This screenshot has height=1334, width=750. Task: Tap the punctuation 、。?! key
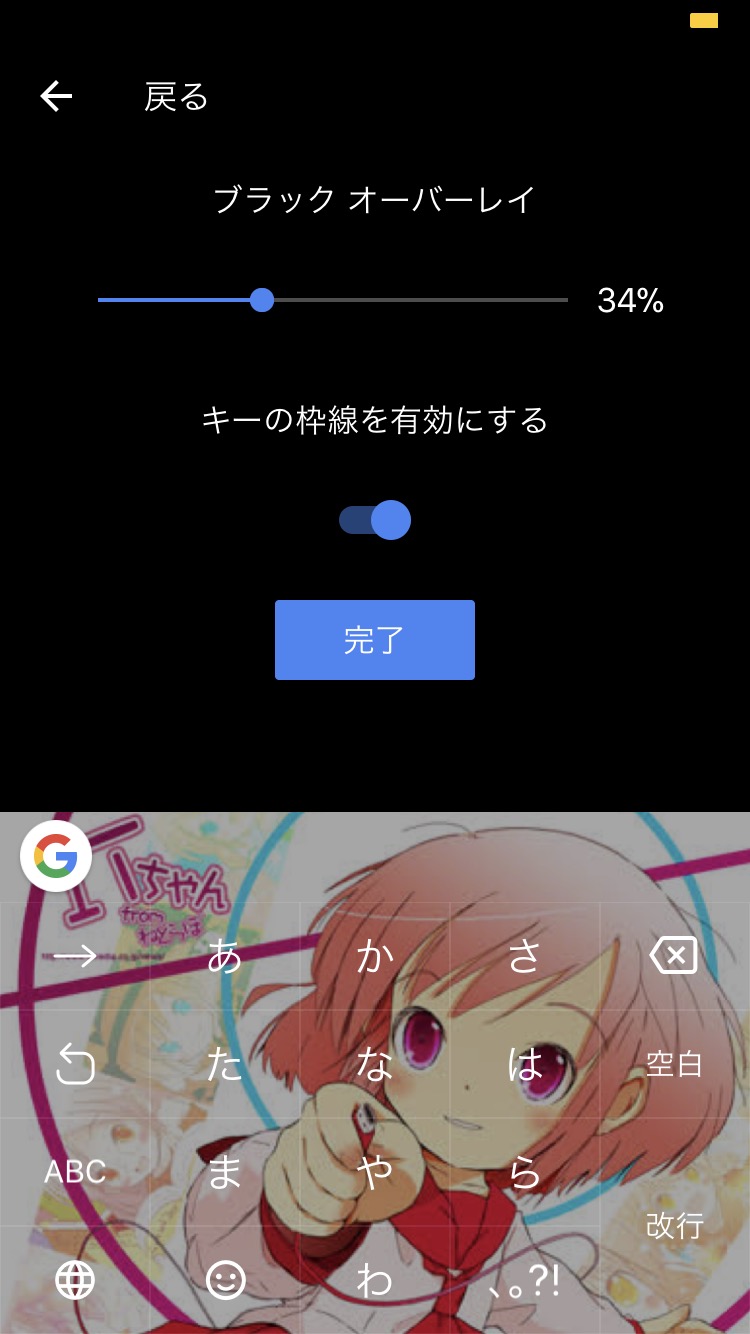pos(525,1279)
